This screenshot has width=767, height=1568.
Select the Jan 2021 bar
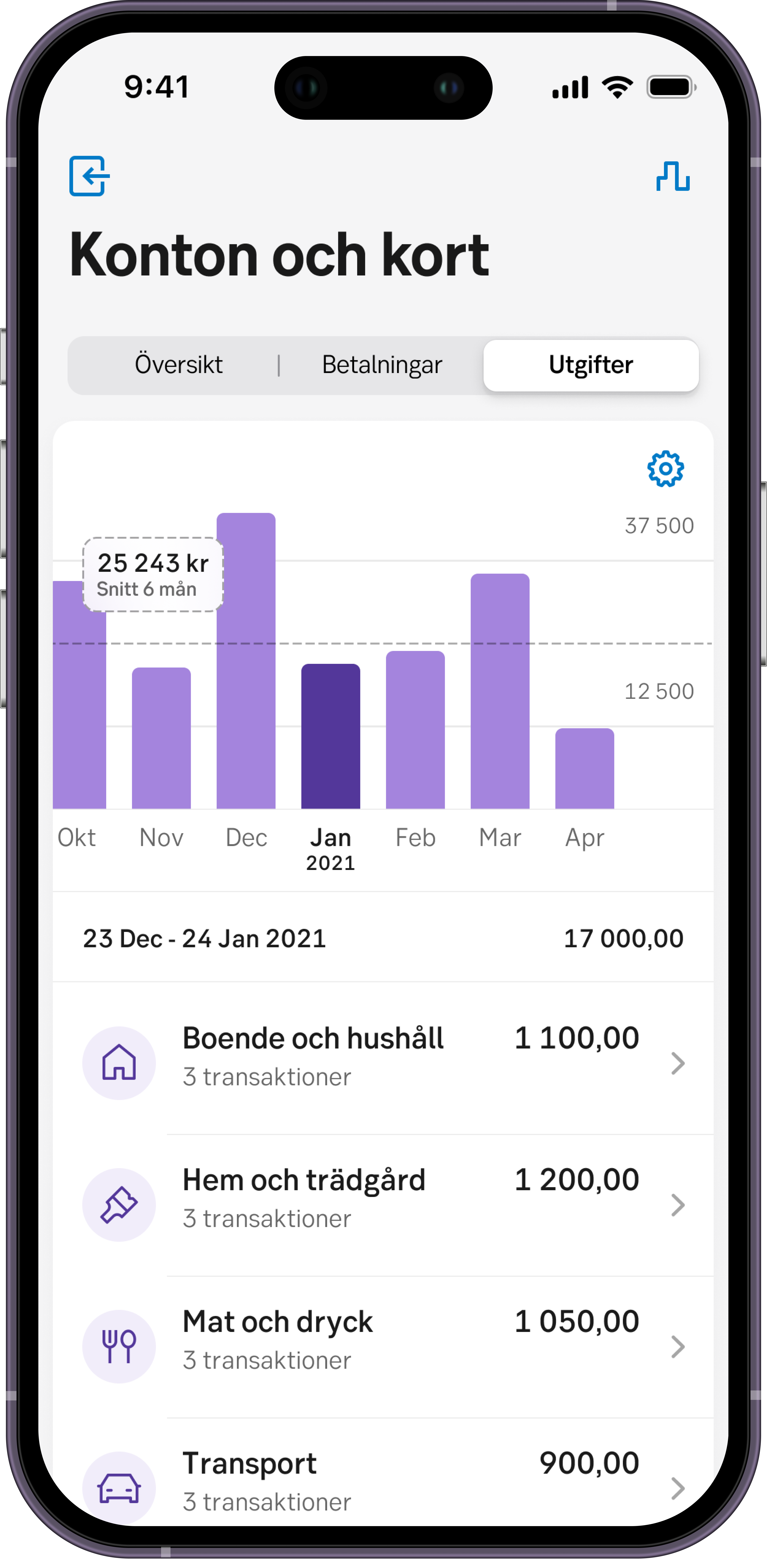331,737
